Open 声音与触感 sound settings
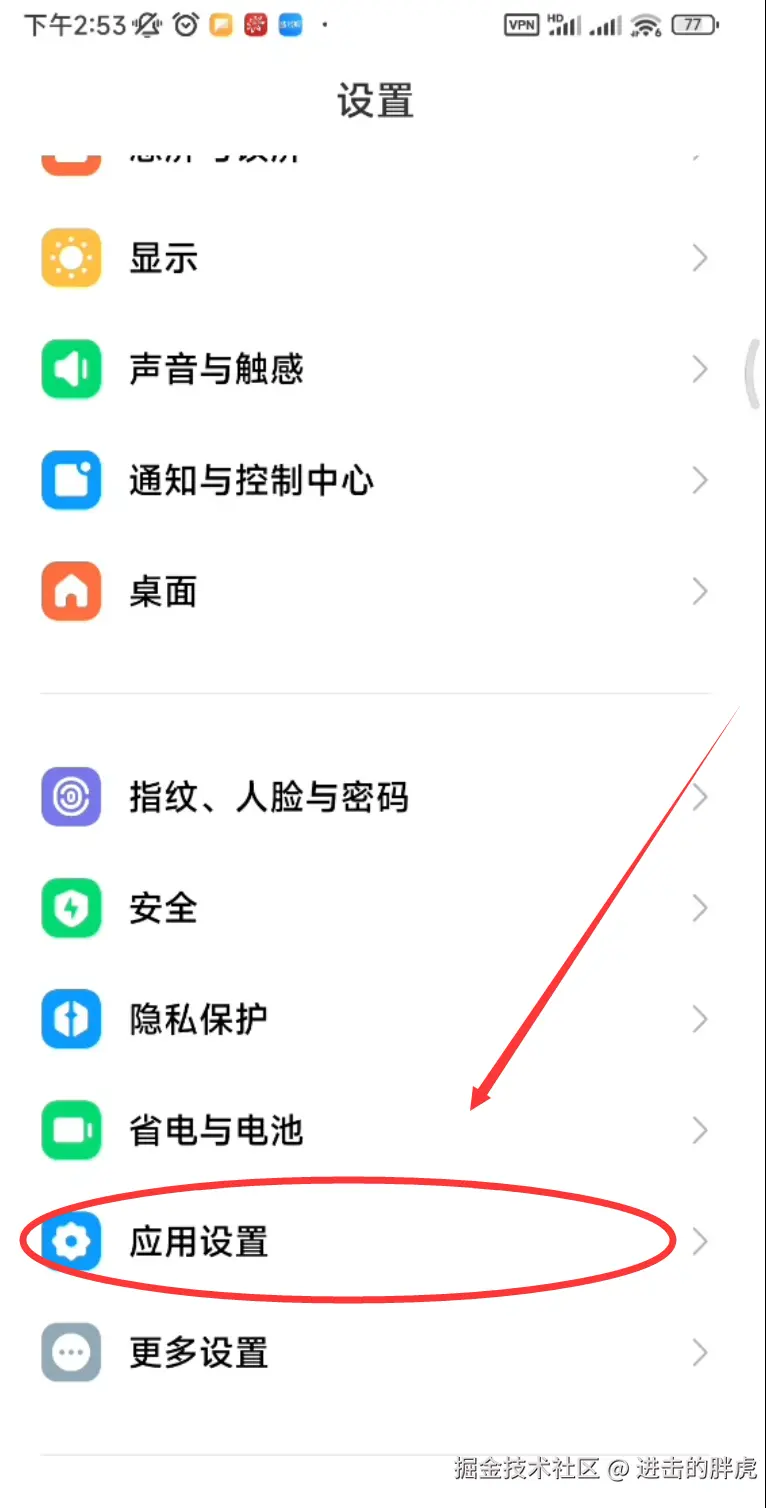Image resolution: width=784 pixels, height=1508 pixels. click(x=216, y=370)
